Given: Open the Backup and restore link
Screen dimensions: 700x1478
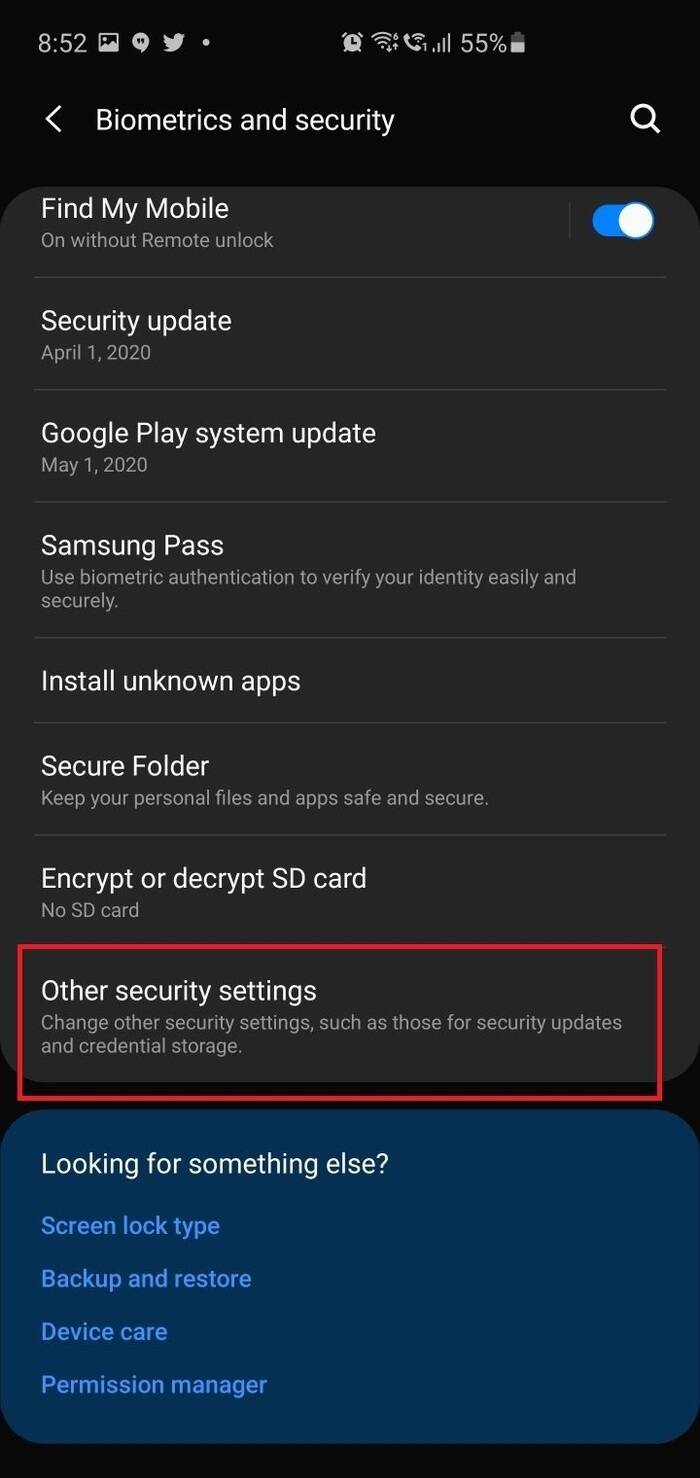Looking at the screenshot, I should coord(146,1279).
